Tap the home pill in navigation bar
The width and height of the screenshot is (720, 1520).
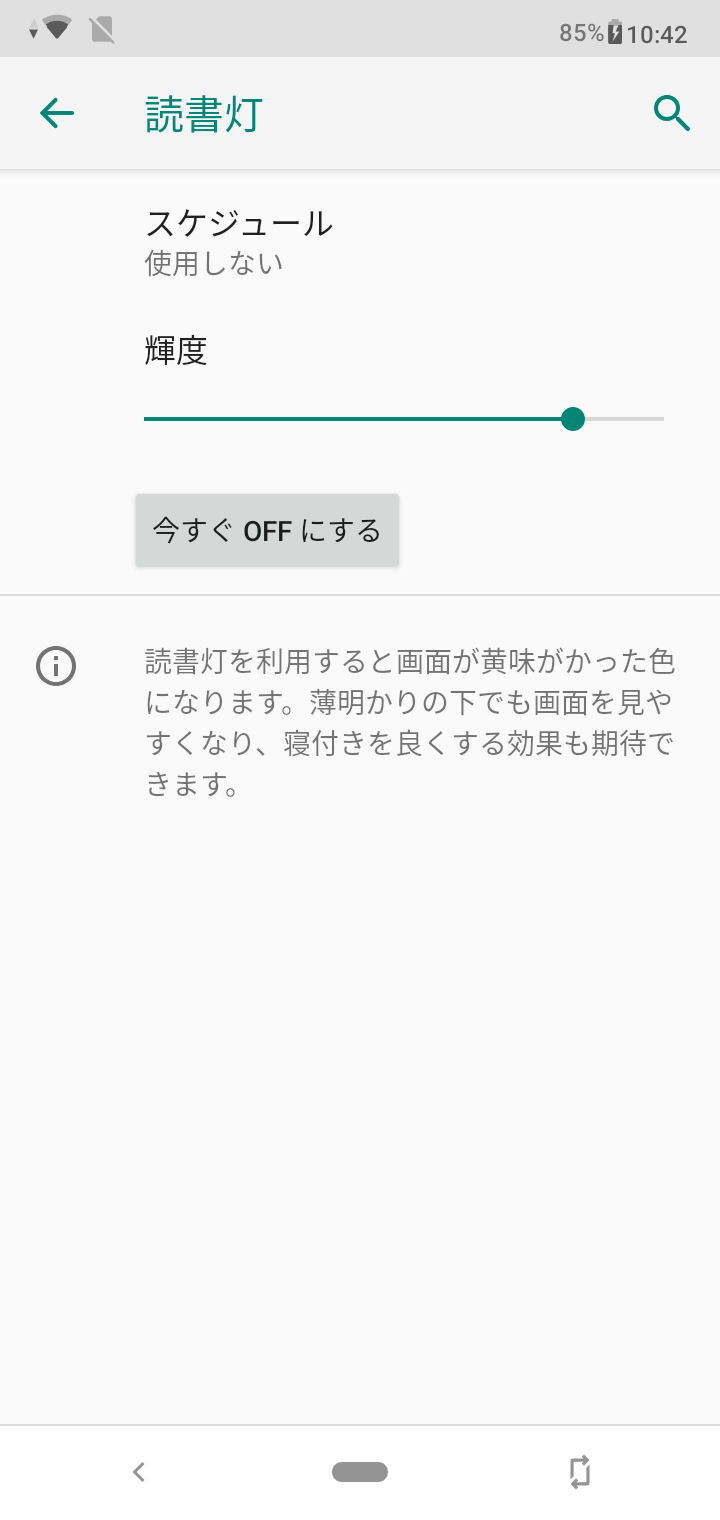click(x=360, y=1472)
